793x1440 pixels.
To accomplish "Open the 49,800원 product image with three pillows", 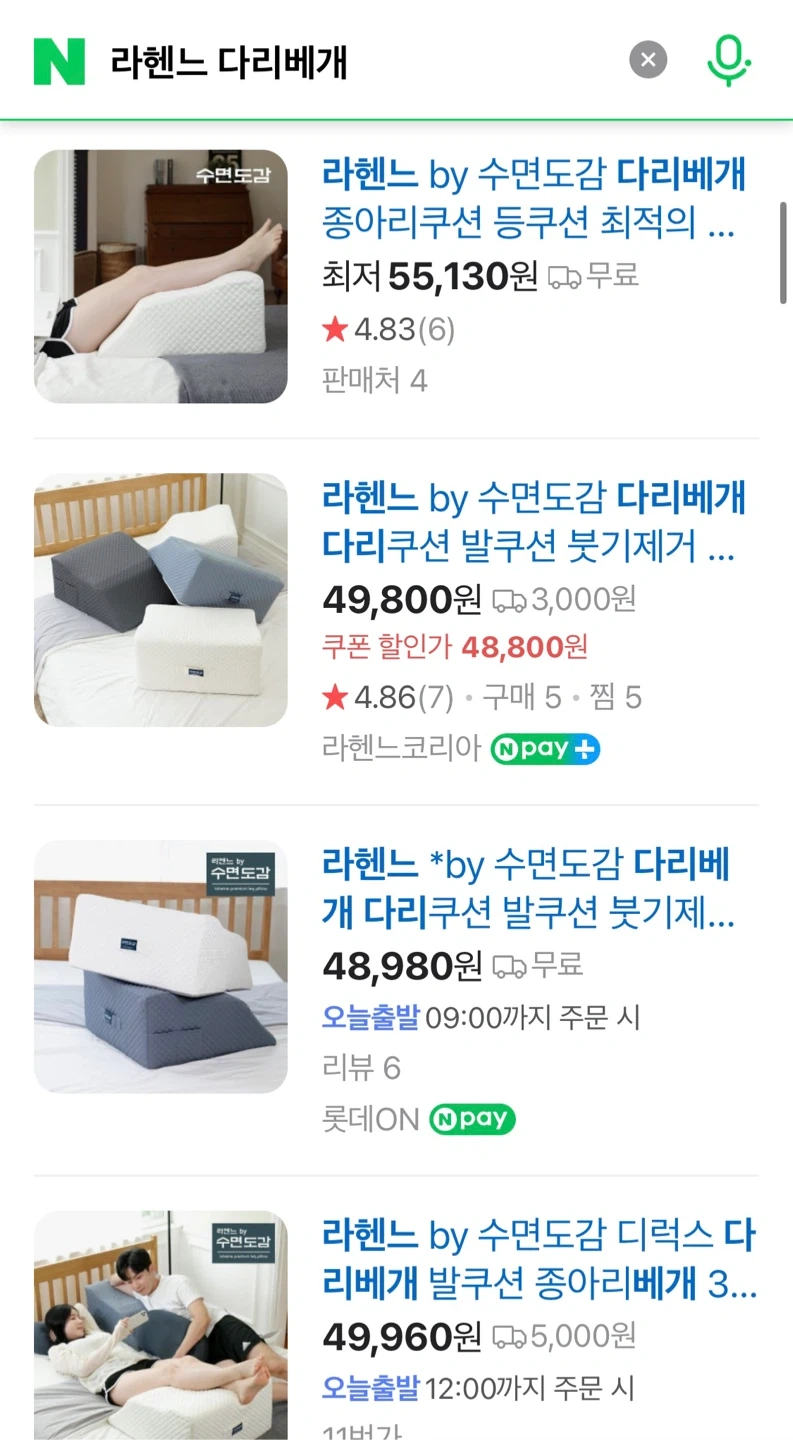I will (x=161, y=600).
